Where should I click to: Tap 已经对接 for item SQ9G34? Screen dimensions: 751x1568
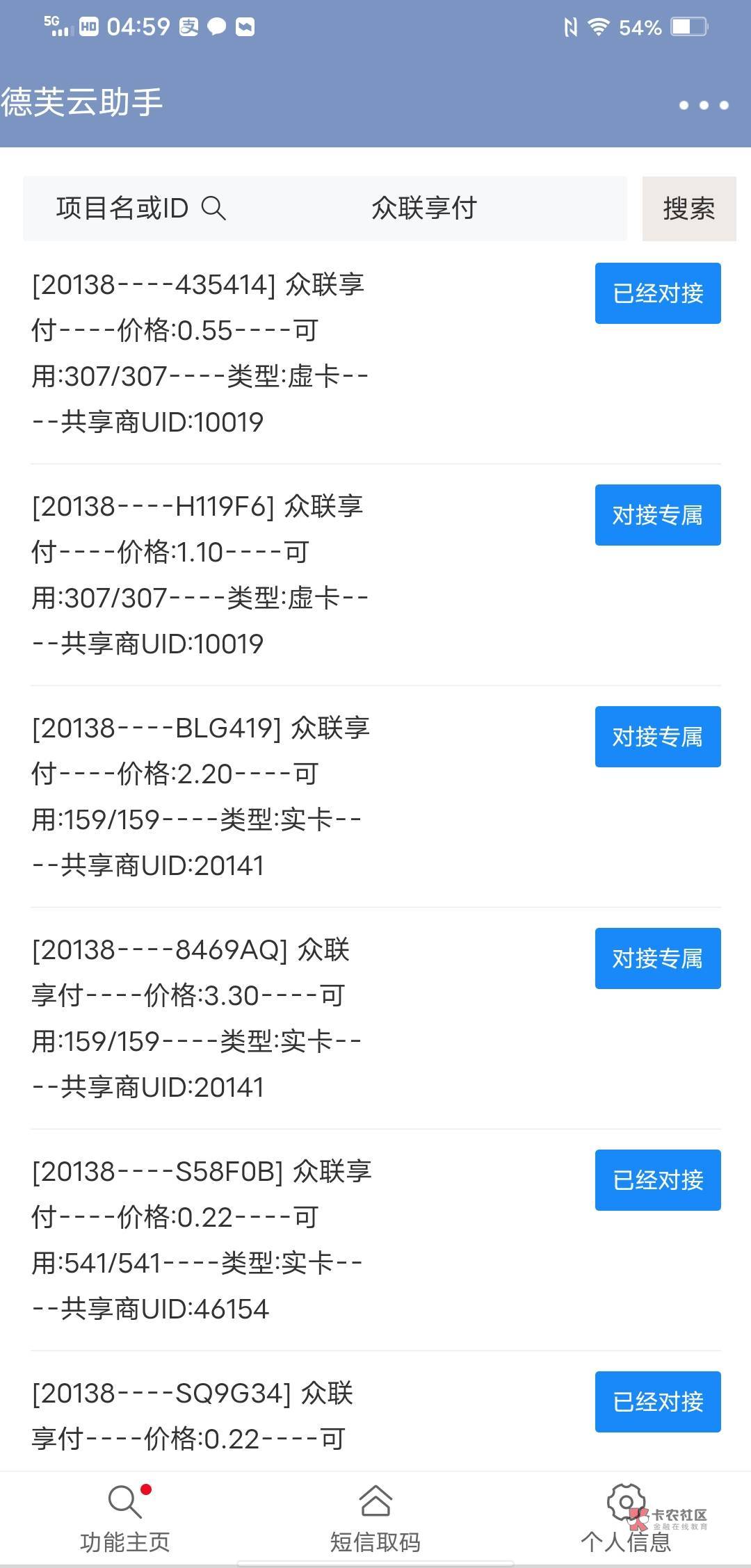[658, 1402]
